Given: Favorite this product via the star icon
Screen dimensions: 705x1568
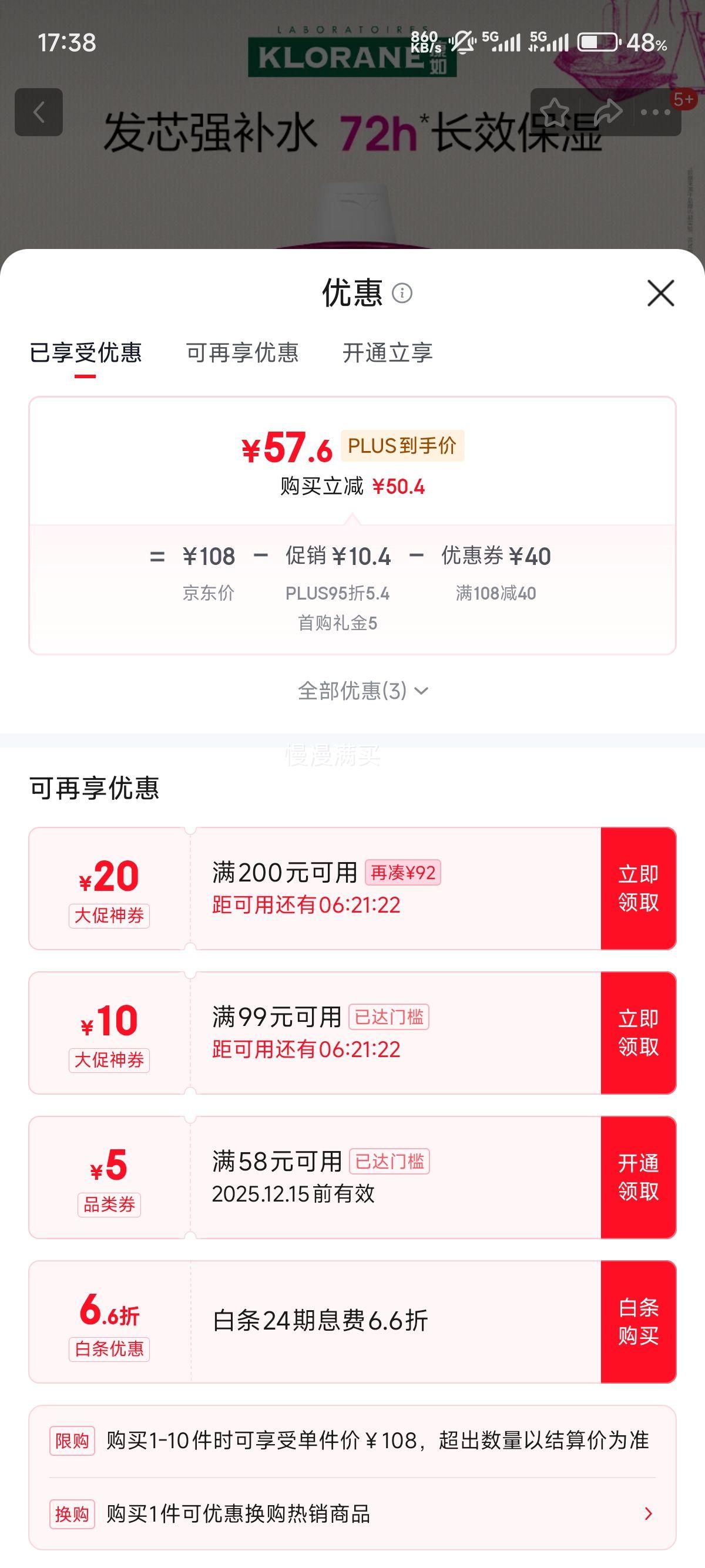Looking at the screenshot, I should click(556, 112).
